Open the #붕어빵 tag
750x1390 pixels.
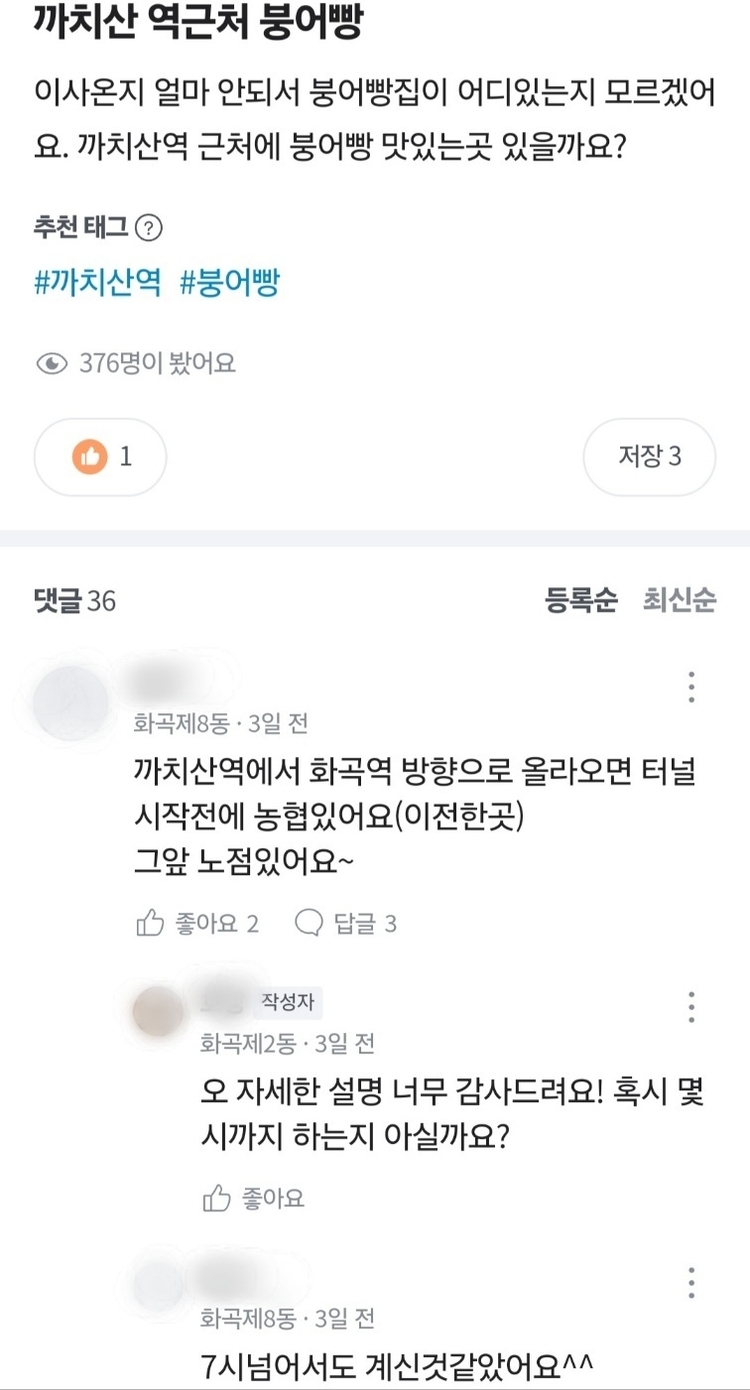pyautogui.click(x=229, y=283)
